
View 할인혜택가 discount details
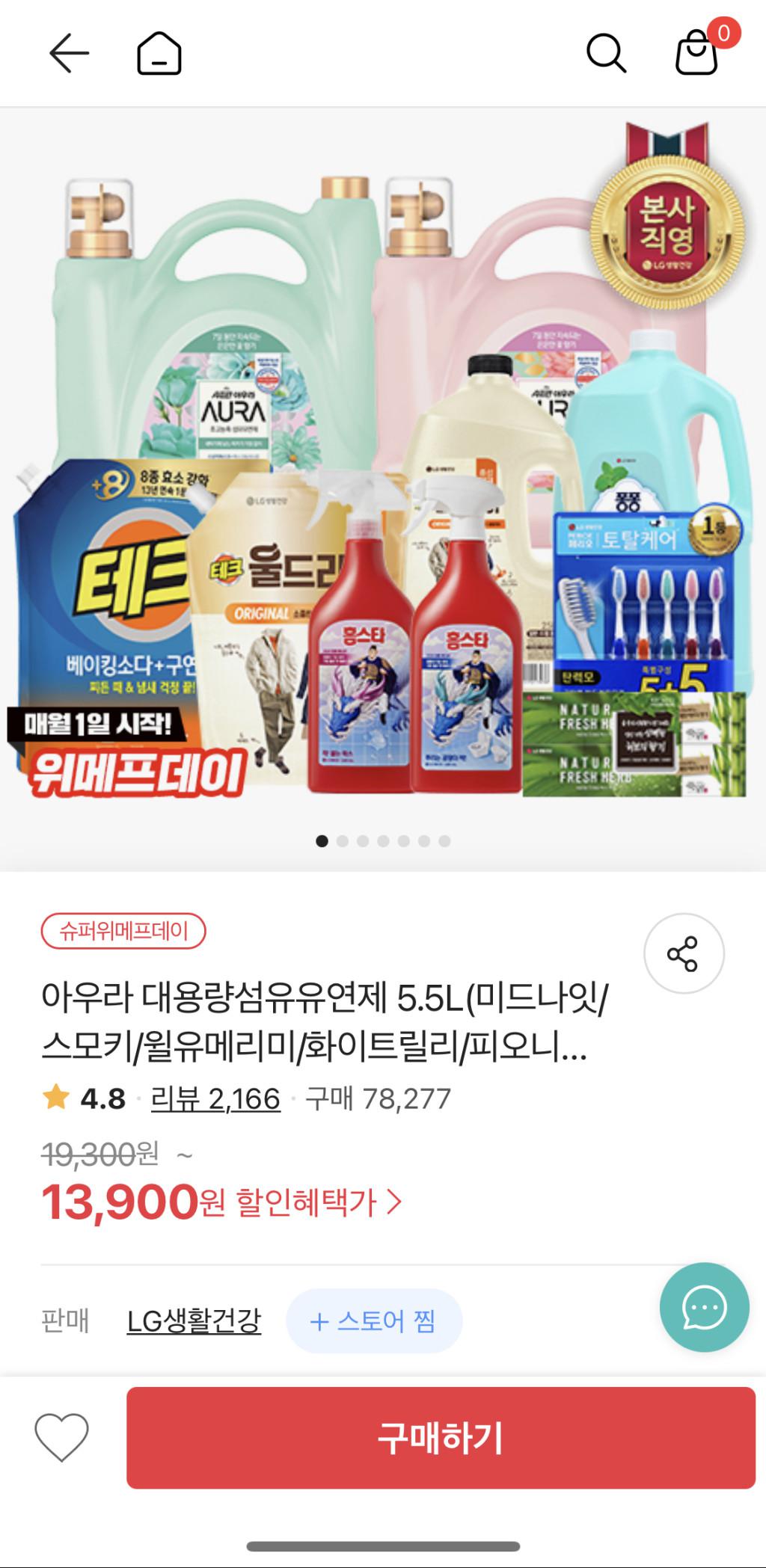319,1202
